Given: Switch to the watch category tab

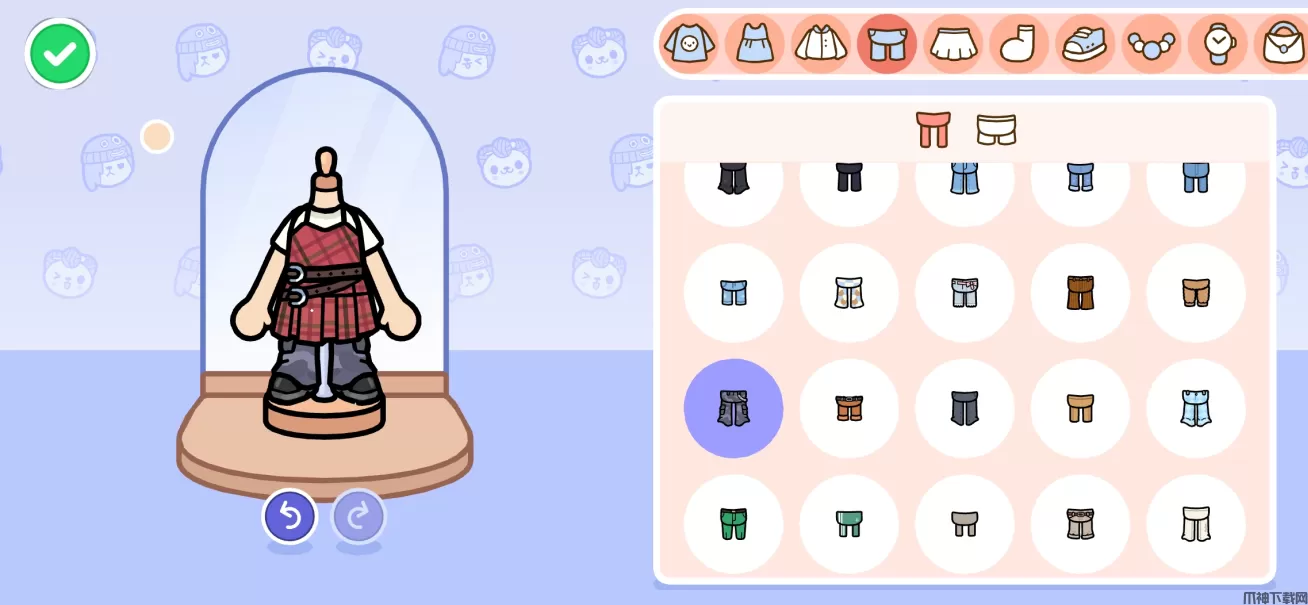Looking at the screenshot, I should pyautogui.click(x=1217, y=43).
